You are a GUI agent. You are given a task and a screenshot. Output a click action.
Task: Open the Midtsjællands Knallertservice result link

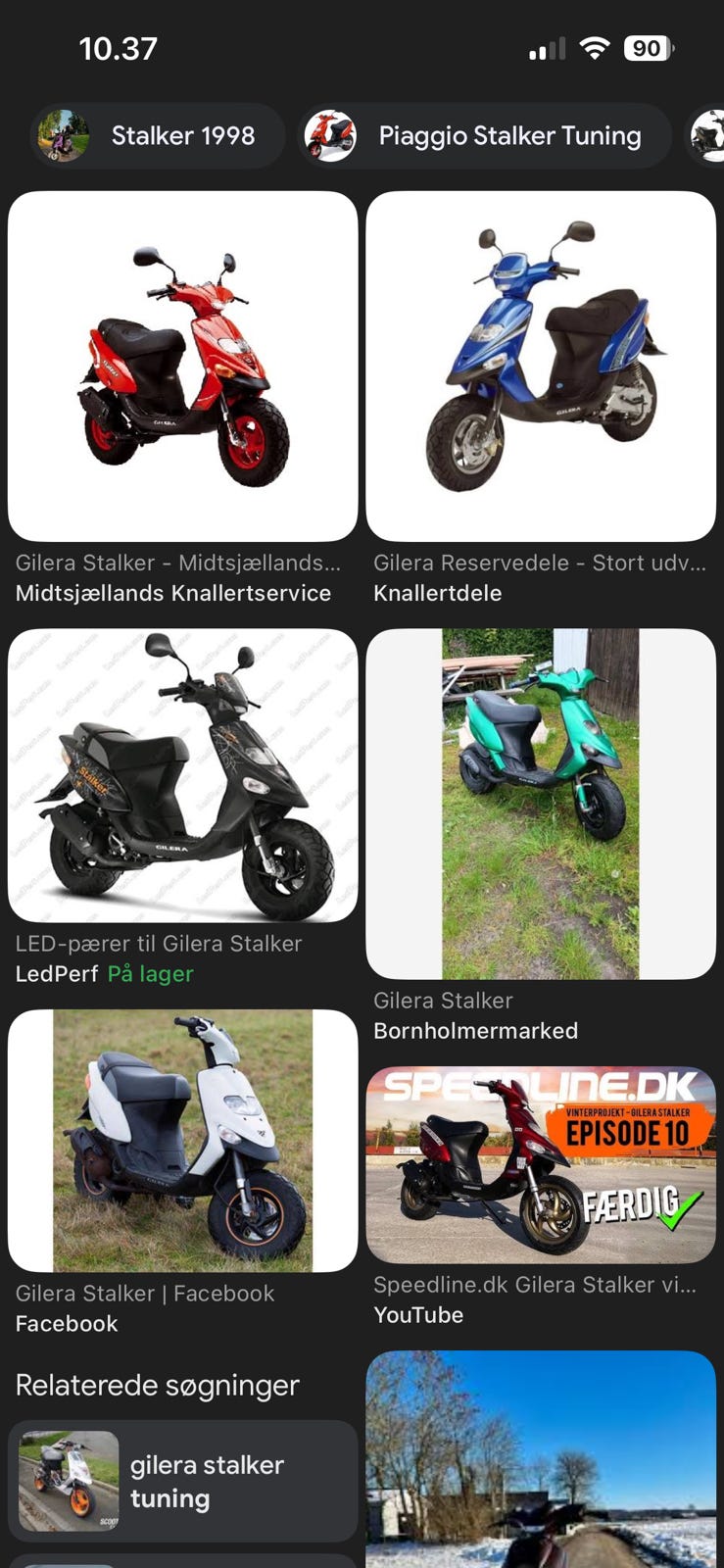[x=172, y=592]
